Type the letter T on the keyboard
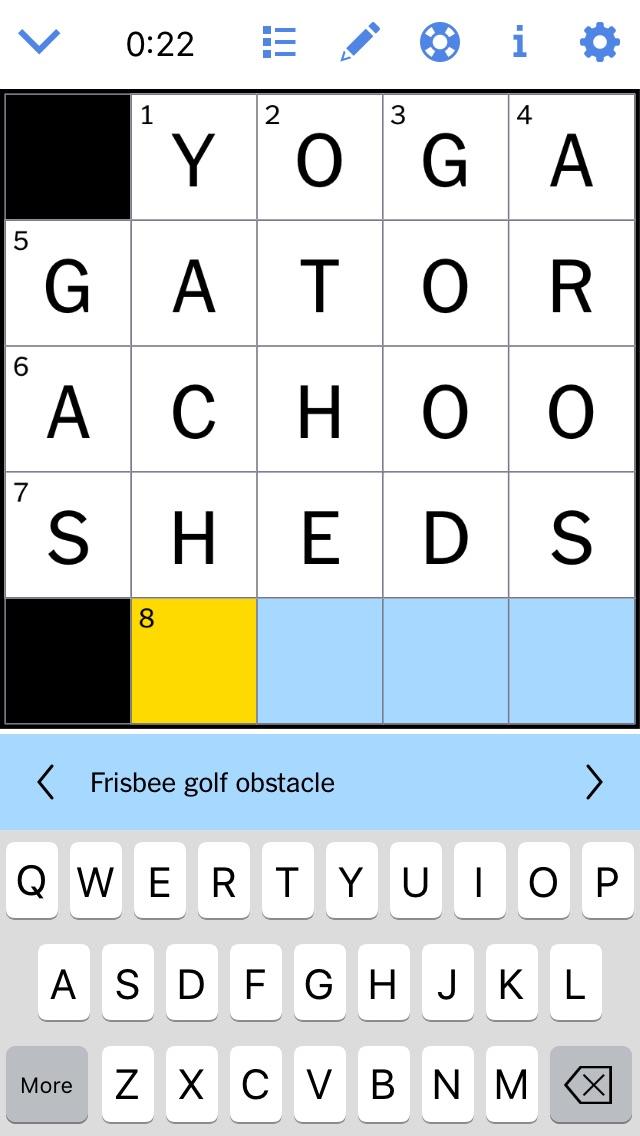Screen dimensions: 640x1136 pyautogui.click(x=287, y=882)
